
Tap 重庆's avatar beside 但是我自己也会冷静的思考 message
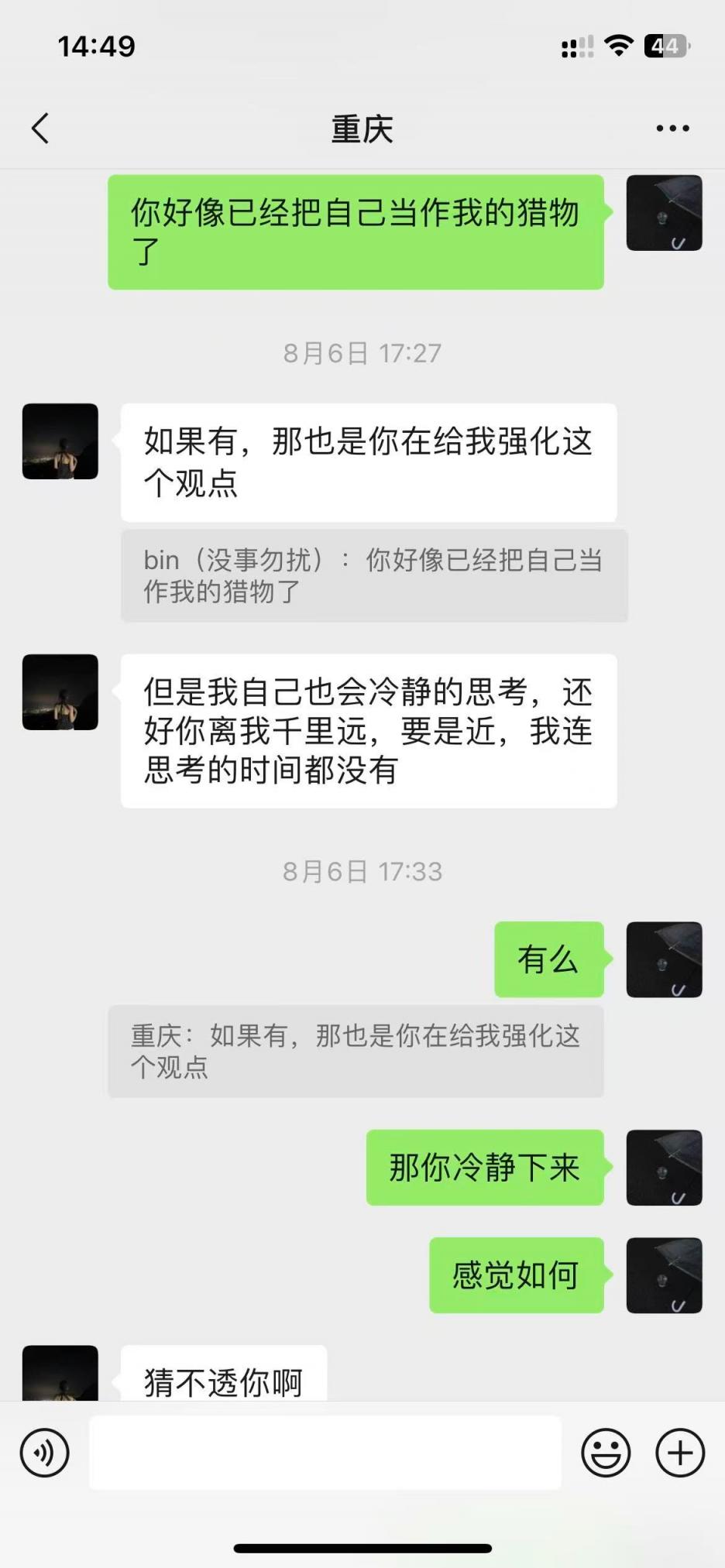tap(60, 692)
